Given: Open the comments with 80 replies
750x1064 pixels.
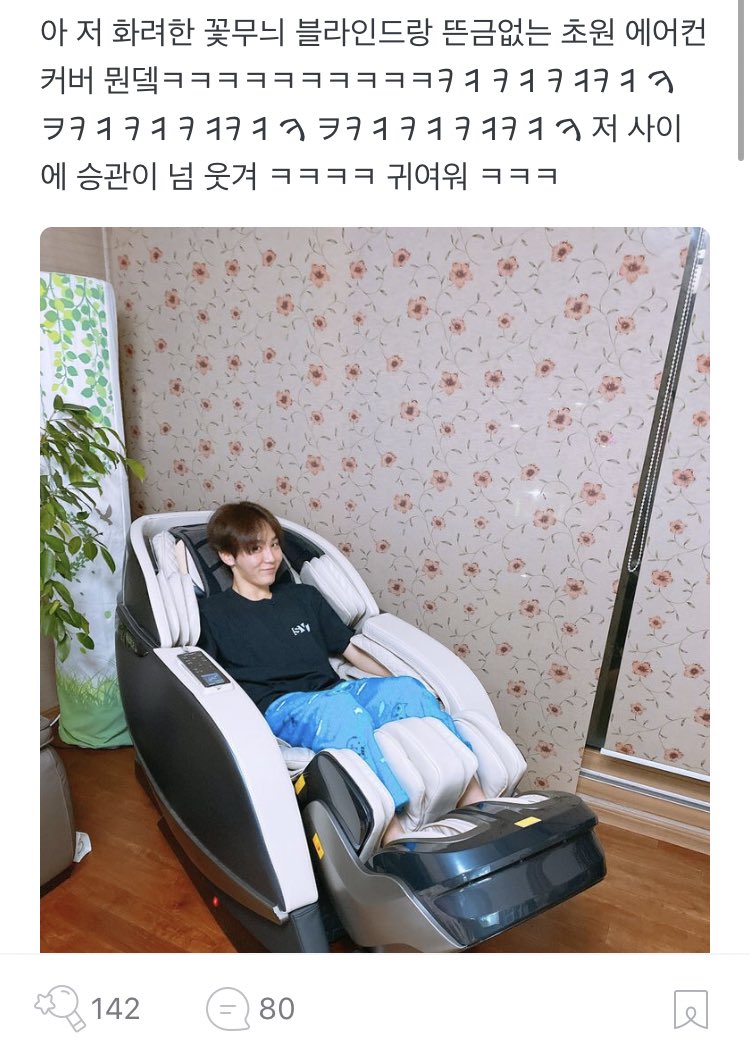Looking at the screenshot, I should (x=227, y=1009).
